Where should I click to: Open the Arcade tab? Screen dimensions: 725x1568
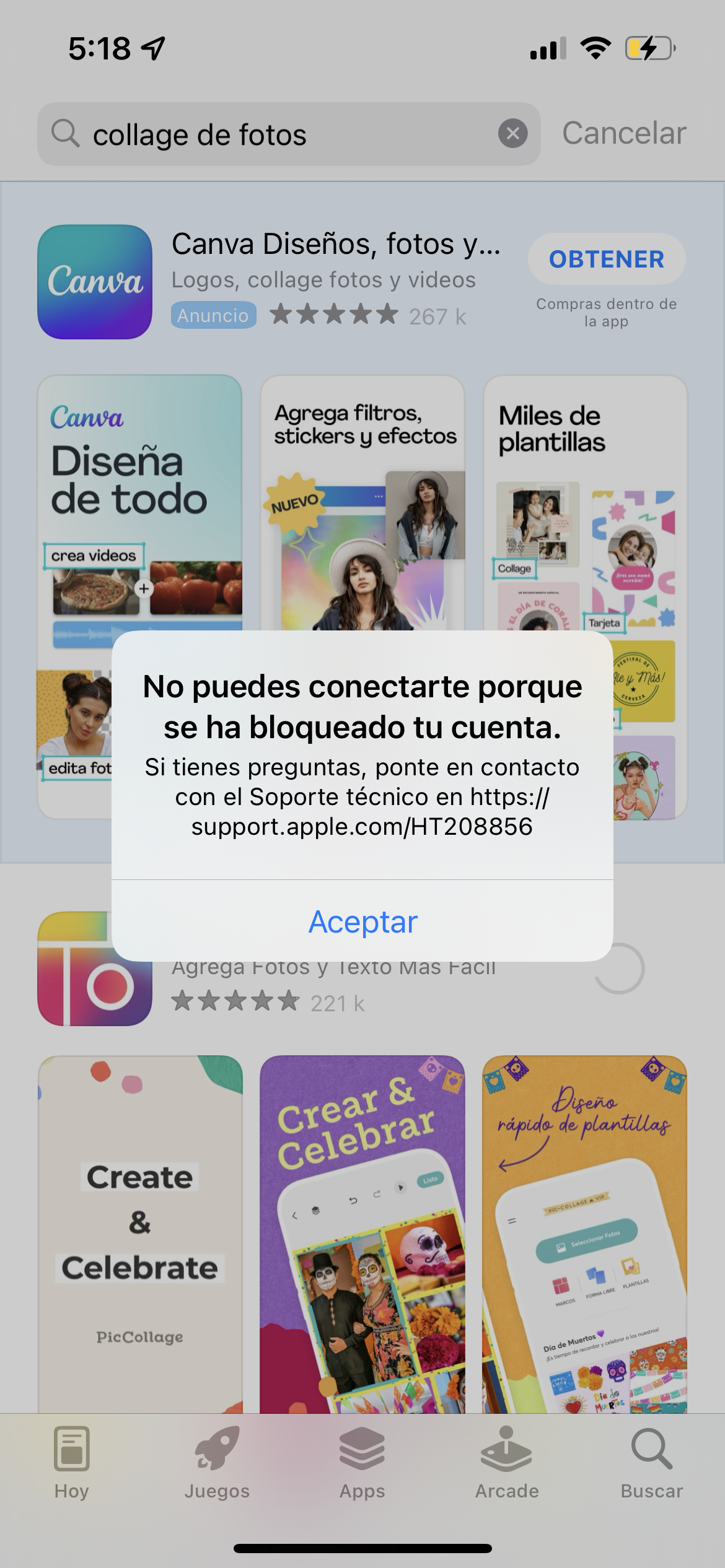(507, 1463)
